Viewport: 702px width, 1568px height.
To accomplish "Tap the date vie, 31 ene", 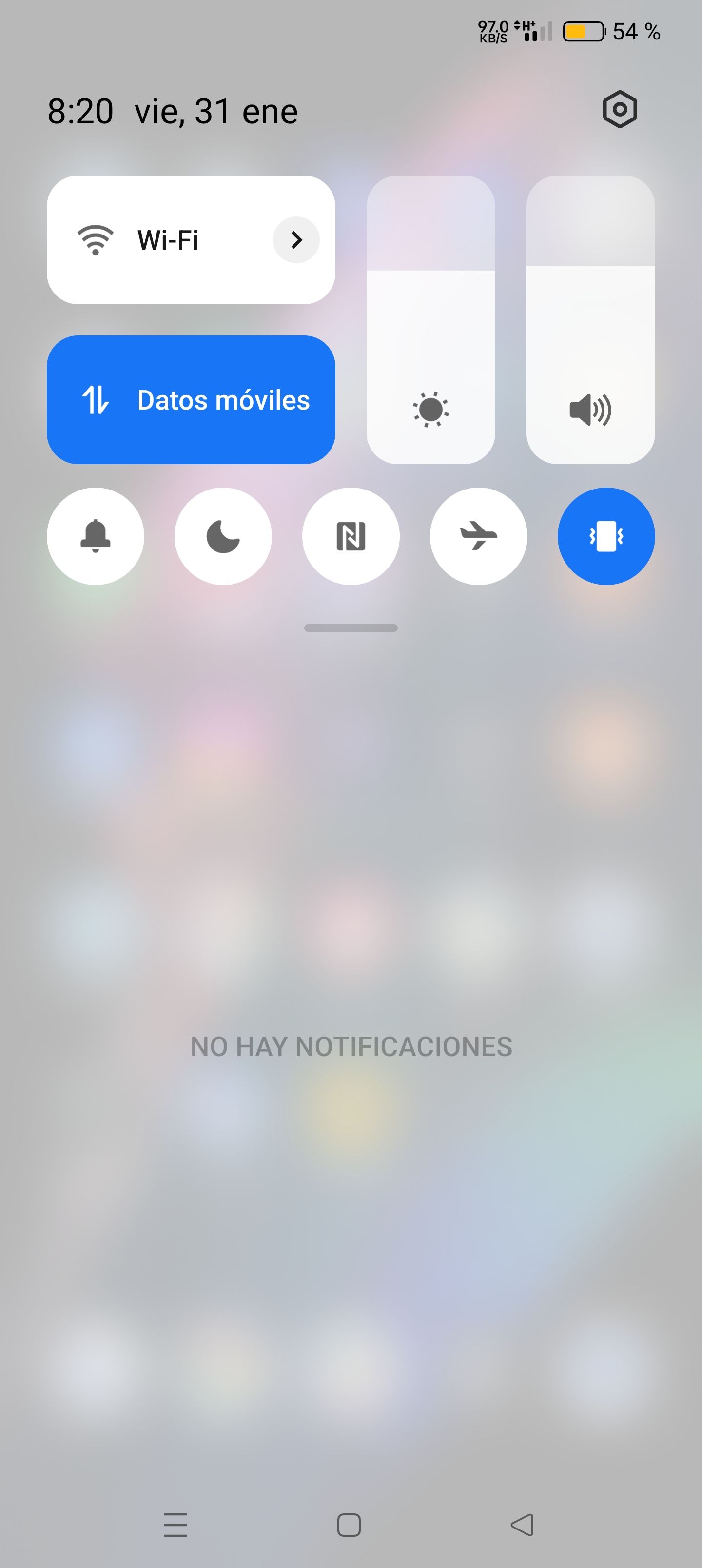I will click(215, 111).
